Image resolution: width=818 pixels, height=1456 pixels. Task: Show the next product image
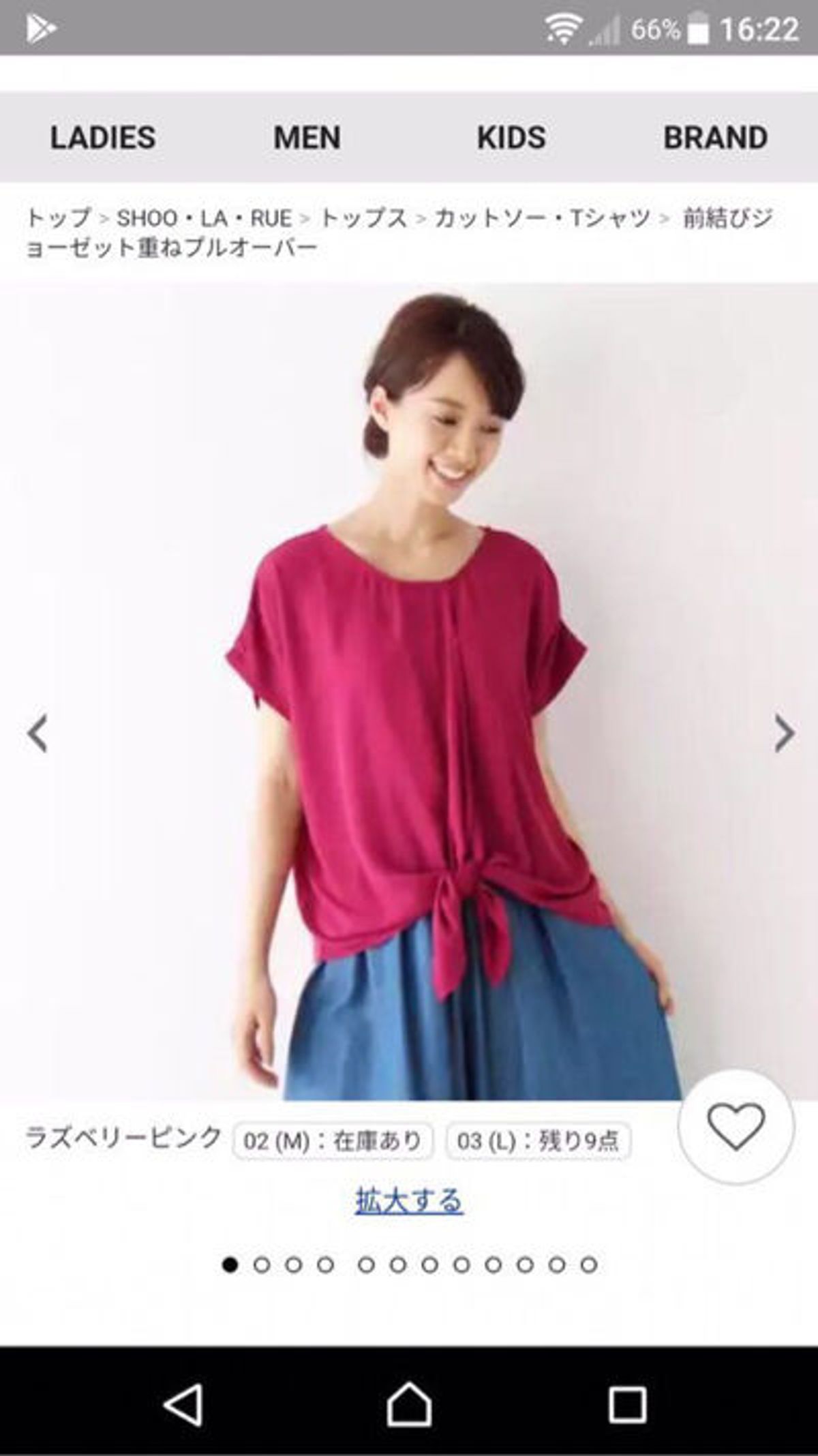click(x=784, y=733)
